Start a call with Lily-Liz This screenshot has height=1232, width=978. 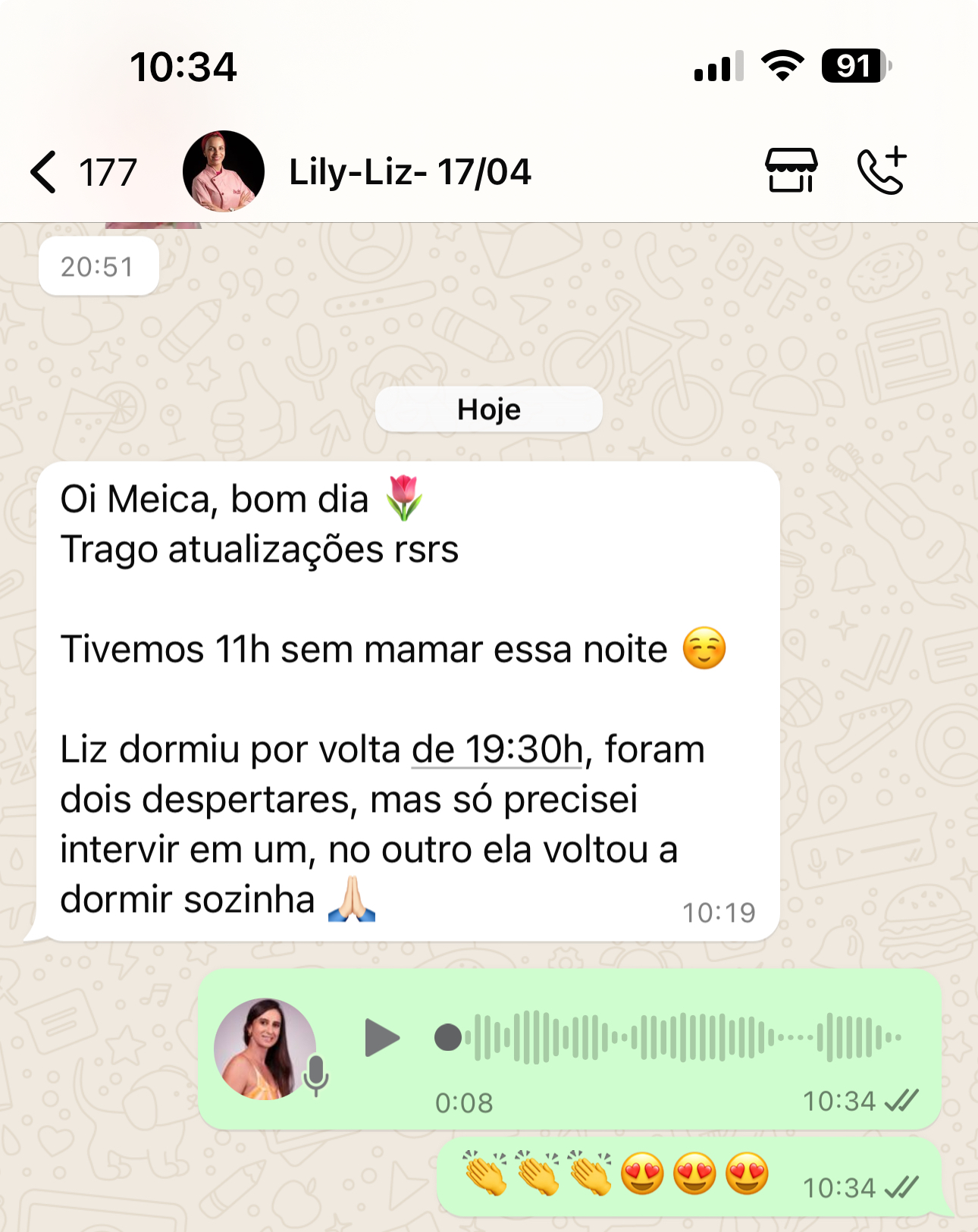point(882,171)
